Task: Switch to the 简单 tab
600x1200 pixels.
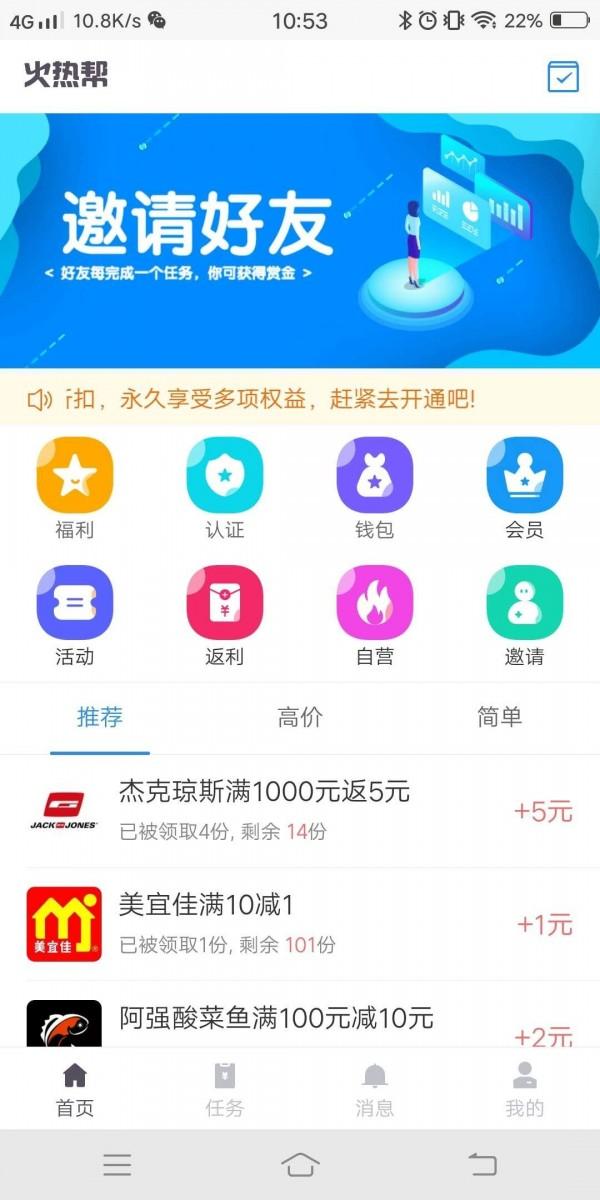Action: tap(499, 717)
